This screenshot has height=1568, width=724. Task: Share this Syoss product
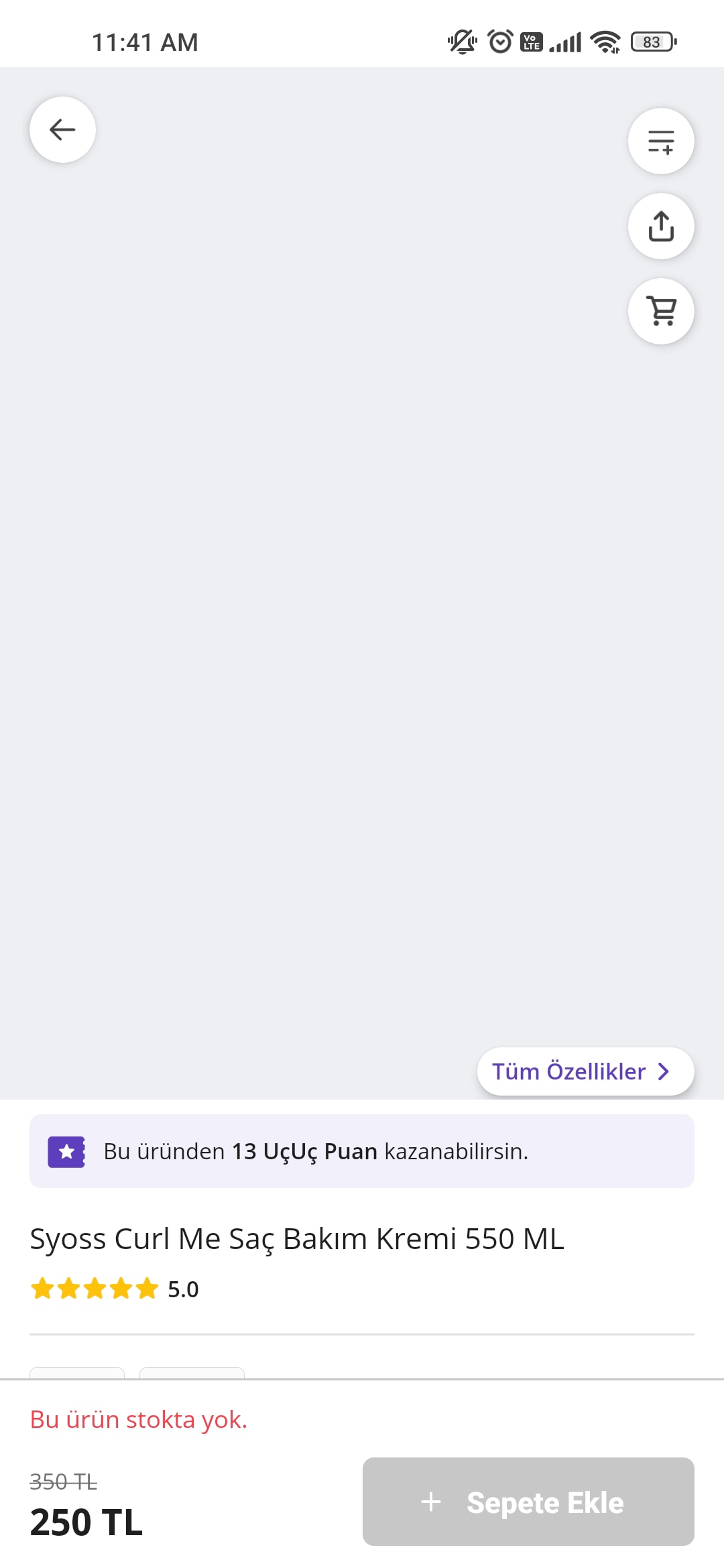tap(661, 226)
